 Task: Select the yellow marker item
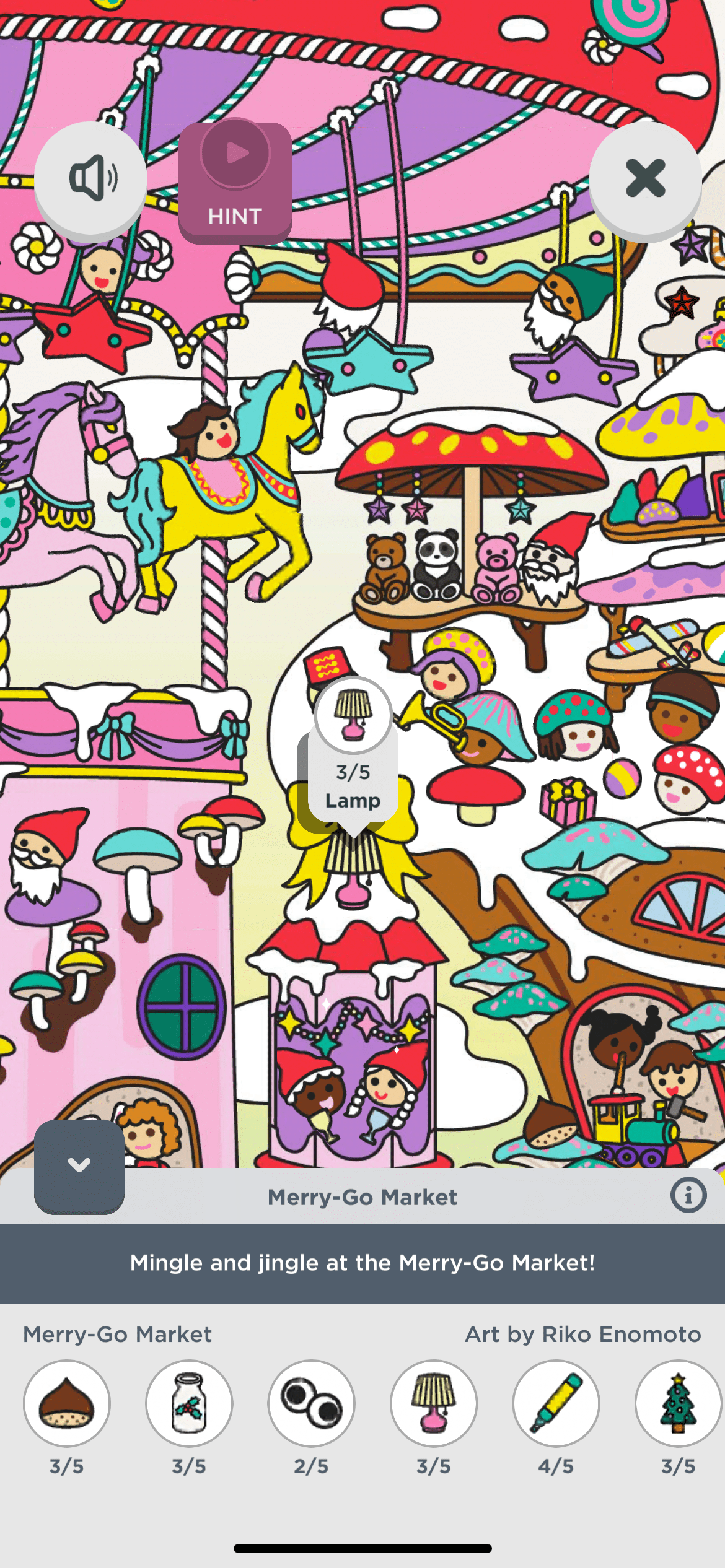tap(556, 1403)
